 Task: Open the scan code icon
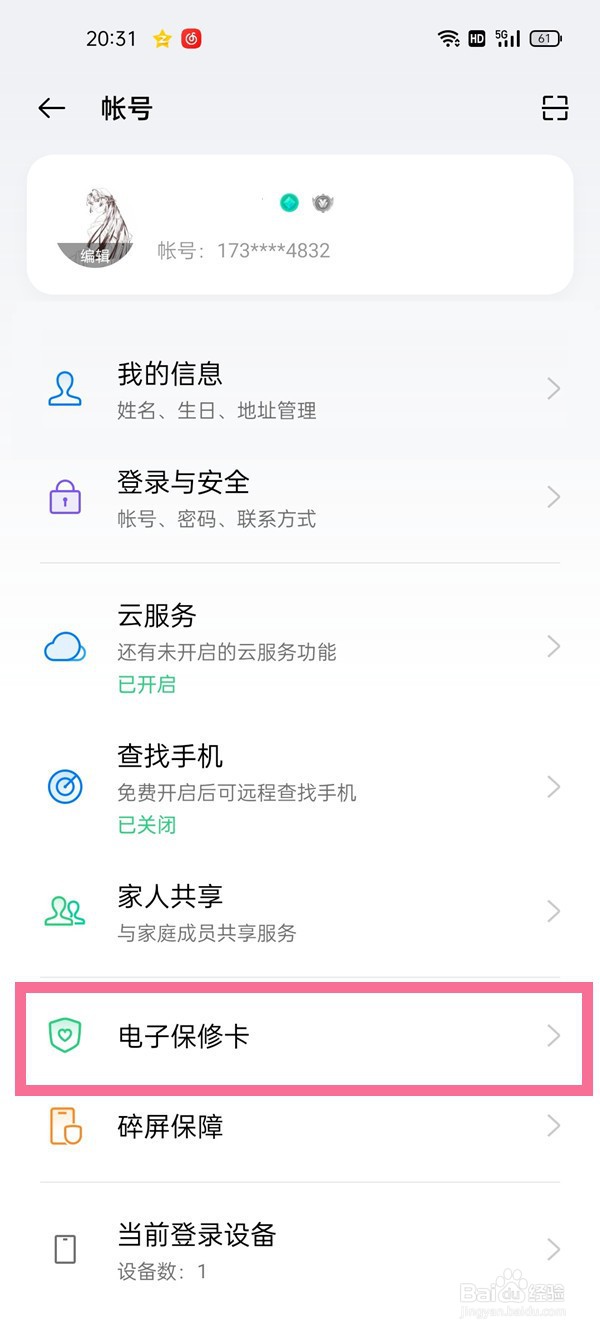click(555, 108)
